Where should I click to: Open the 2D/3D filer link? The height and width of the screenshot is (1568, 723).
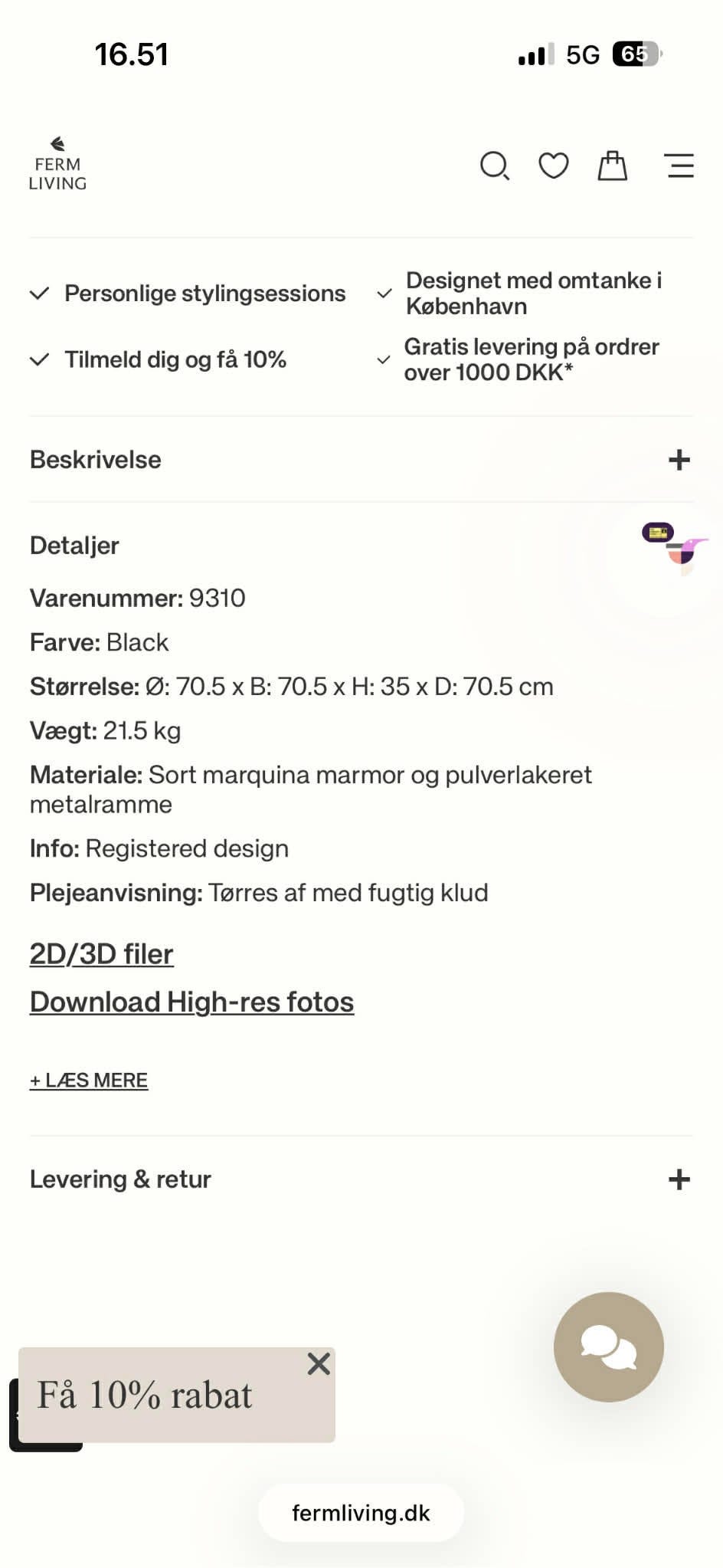click(x=100, y=954)
